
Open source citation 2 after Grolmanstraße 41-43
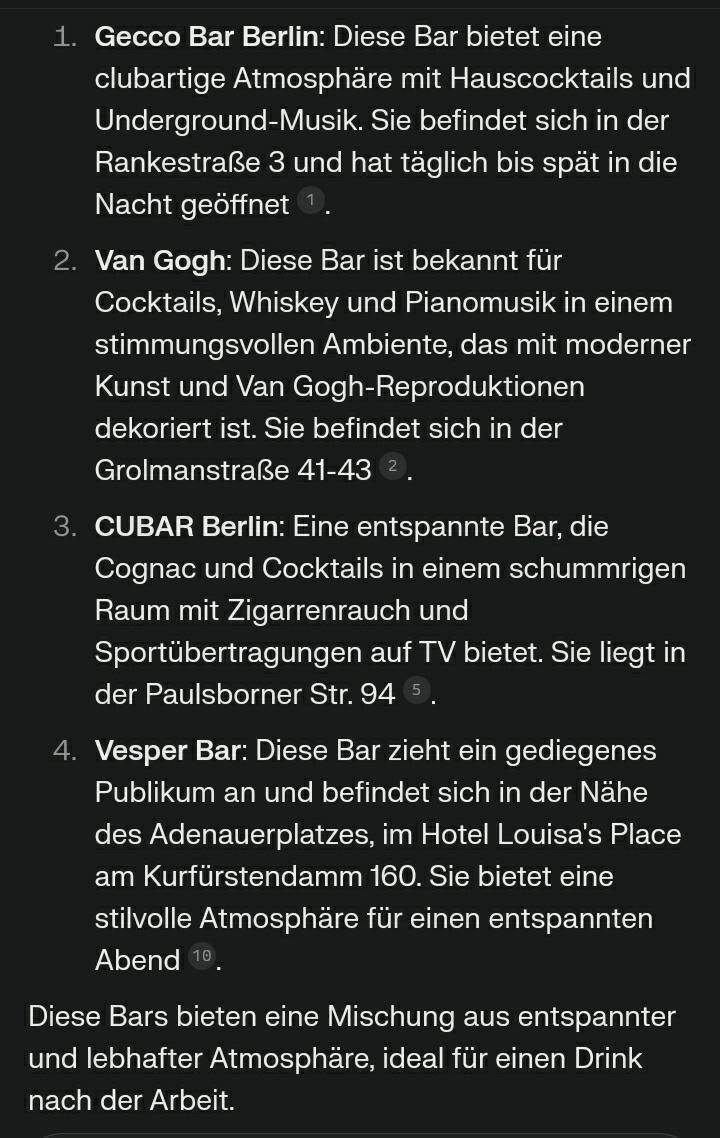[x=393, y=466]
